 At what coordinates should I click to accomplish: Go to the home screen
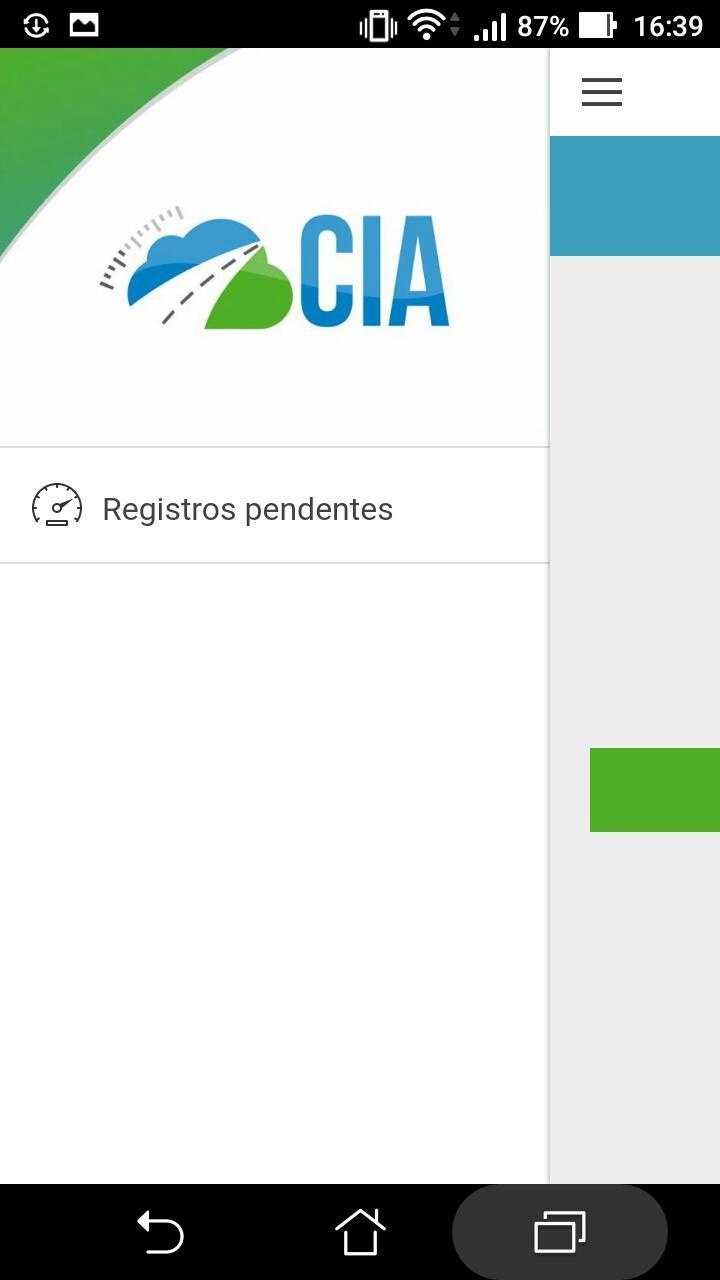pyautogui.click(x=360, y=1232)
